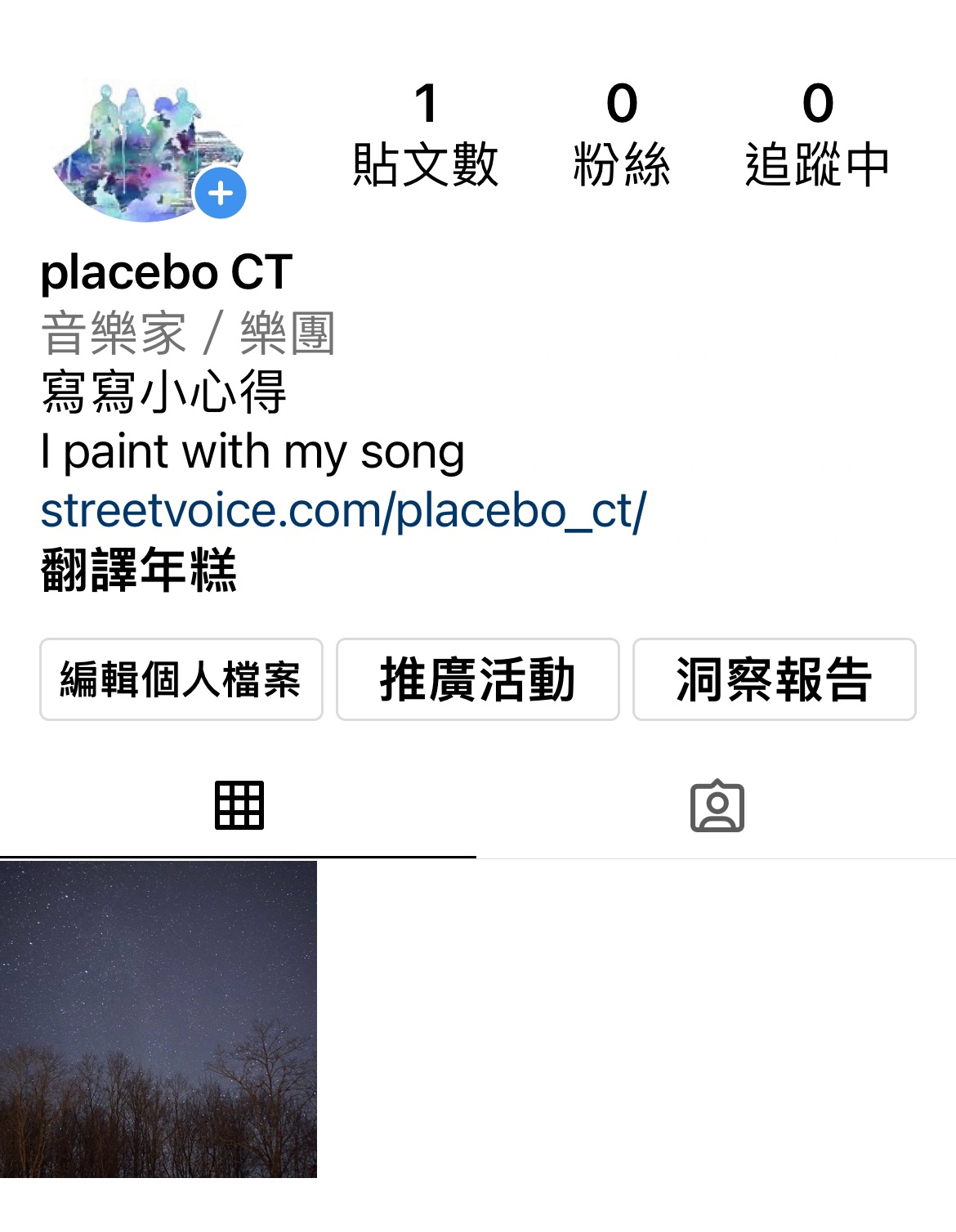This screenshot has height=1232, width=956.
Task: Switch to the tagged photos tab
Action: coord(717,806)
